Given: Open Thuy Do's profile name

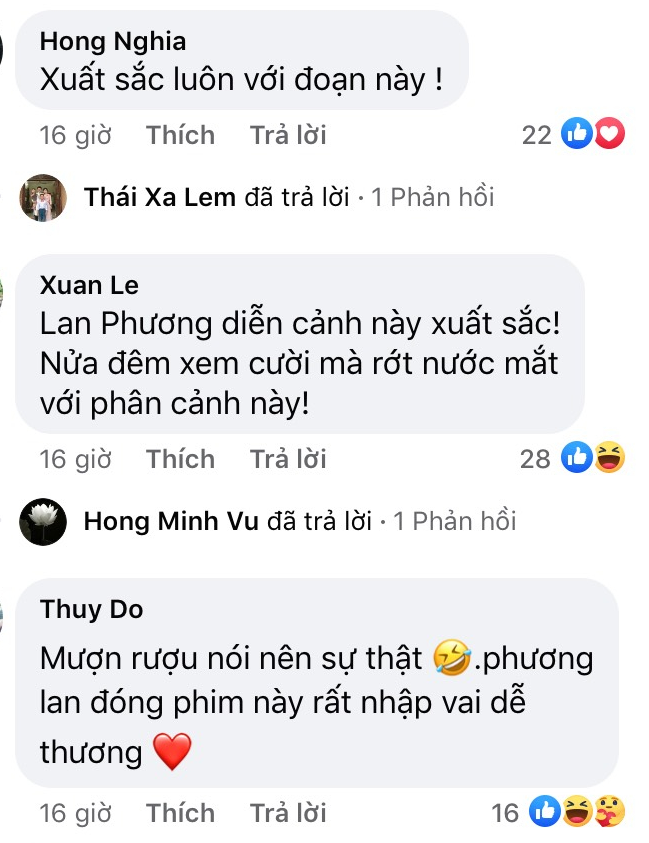Looking at the screenshot, I should pos(91,609).
